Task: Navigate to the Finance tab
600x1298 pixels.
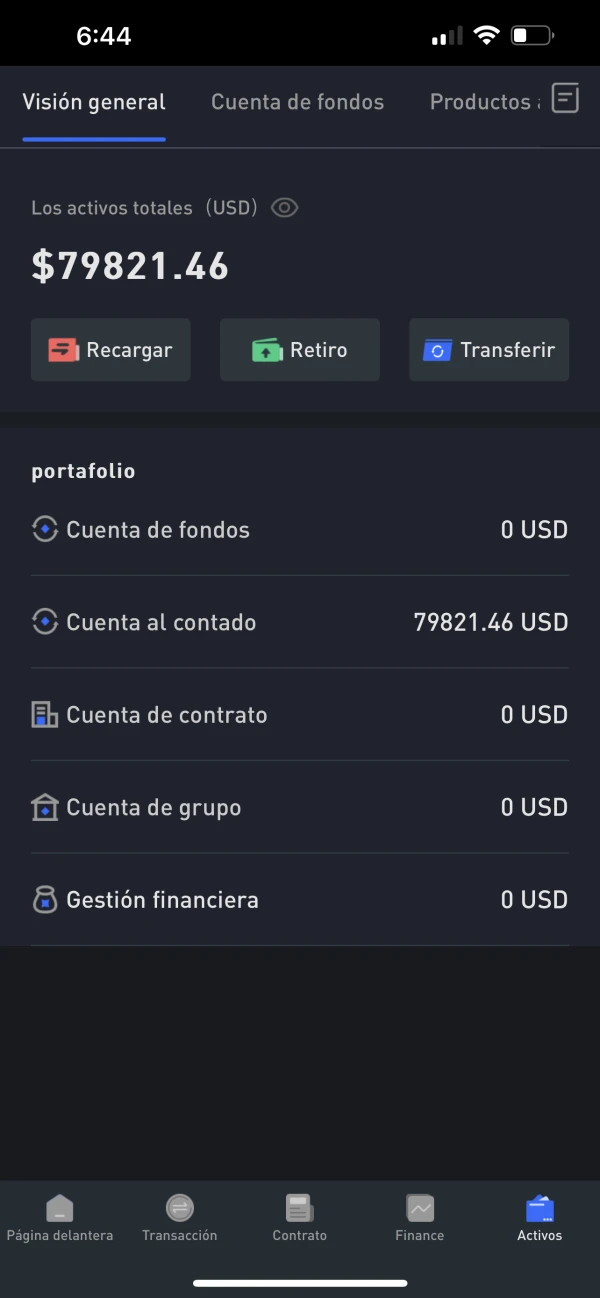Action: (x=420, y=1218)
